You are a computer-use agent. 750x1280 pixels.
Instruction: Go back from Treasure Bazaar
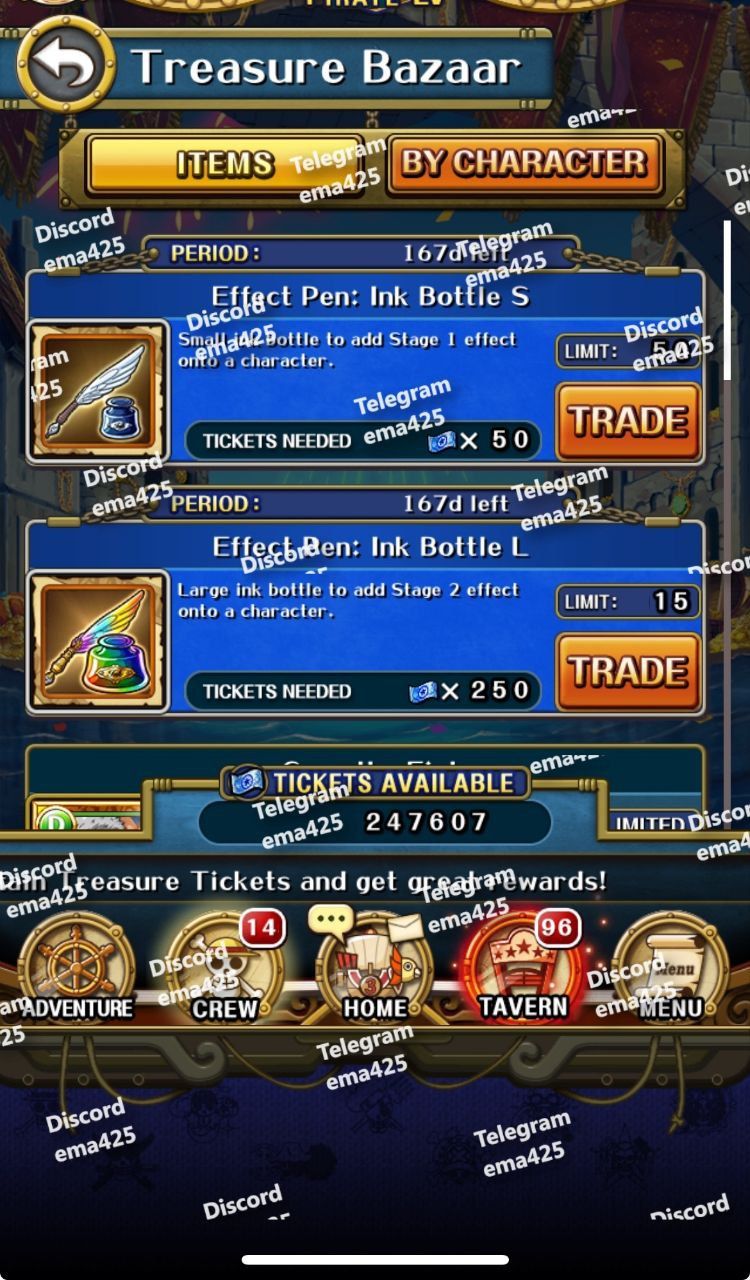65,65
